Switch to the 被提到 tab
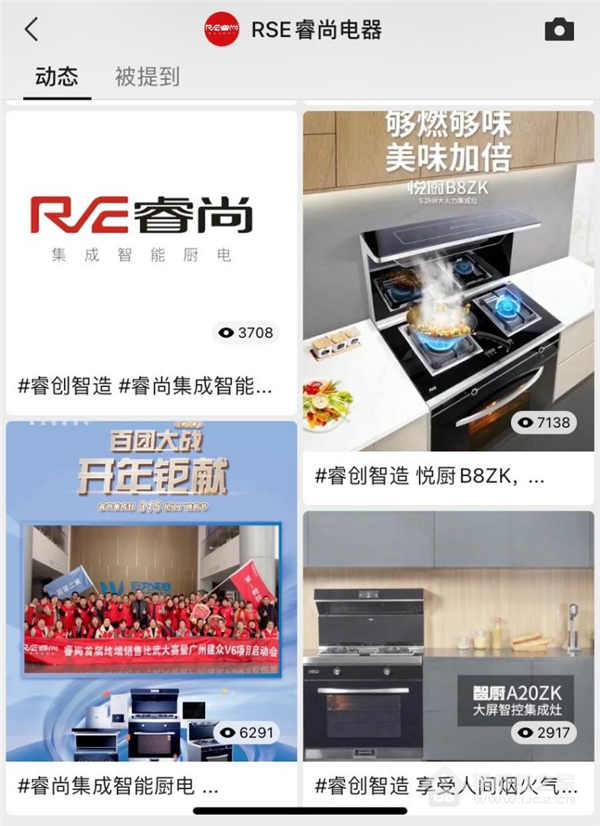This screenshot has width=600, height=826. coord(147,77)
